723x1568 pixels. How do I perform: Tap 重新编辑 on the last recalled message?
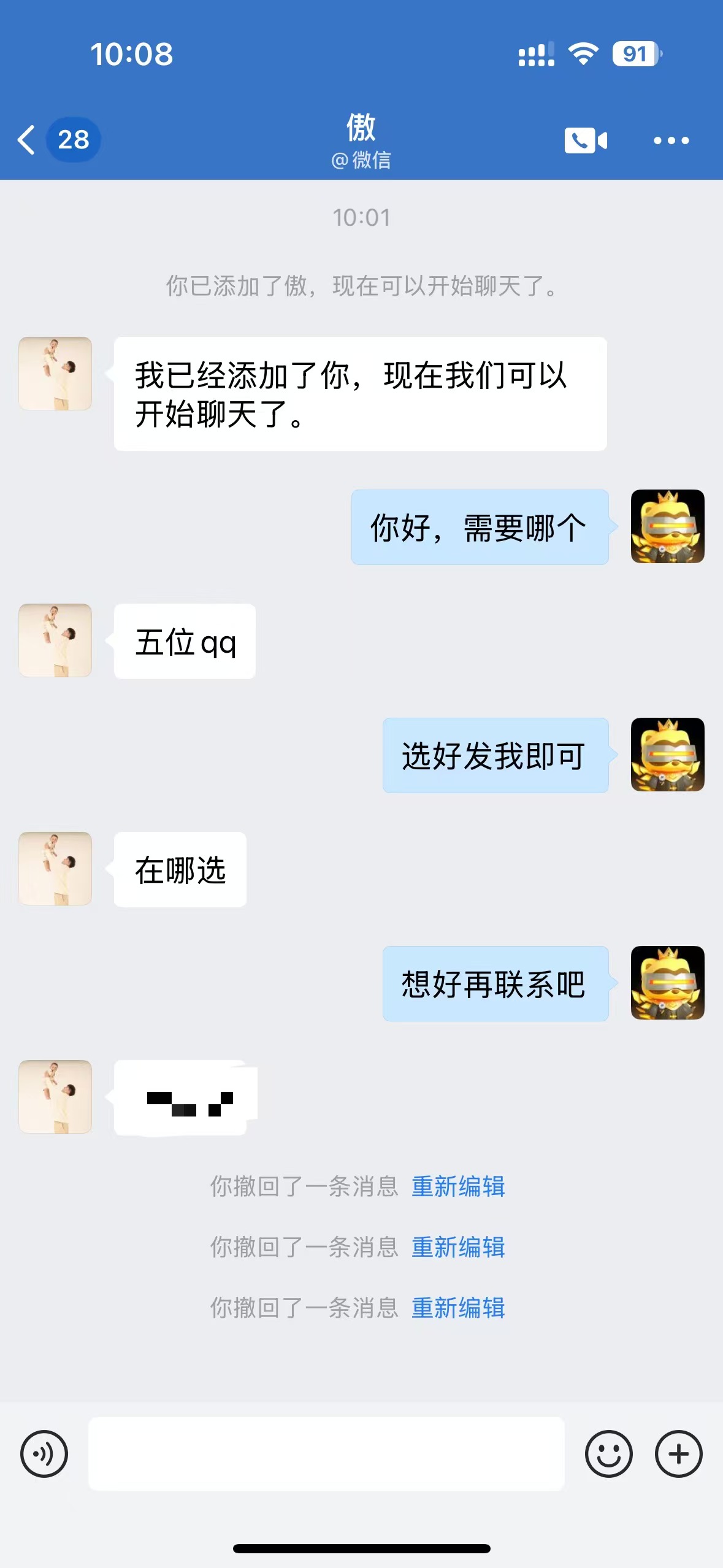[458, 1308]
